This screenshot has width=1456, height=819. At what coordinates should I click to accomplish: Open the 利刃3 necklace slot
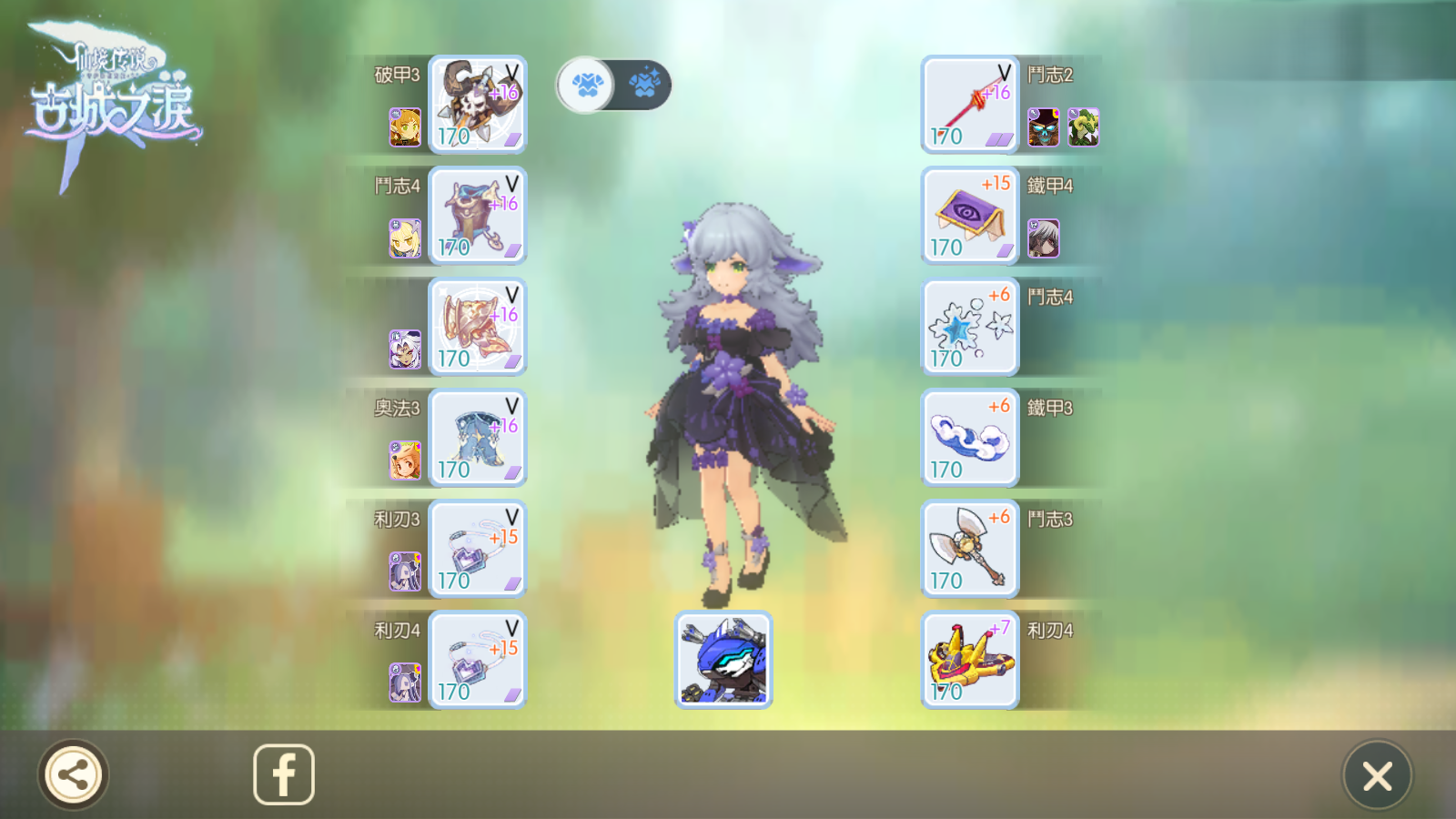478,549
